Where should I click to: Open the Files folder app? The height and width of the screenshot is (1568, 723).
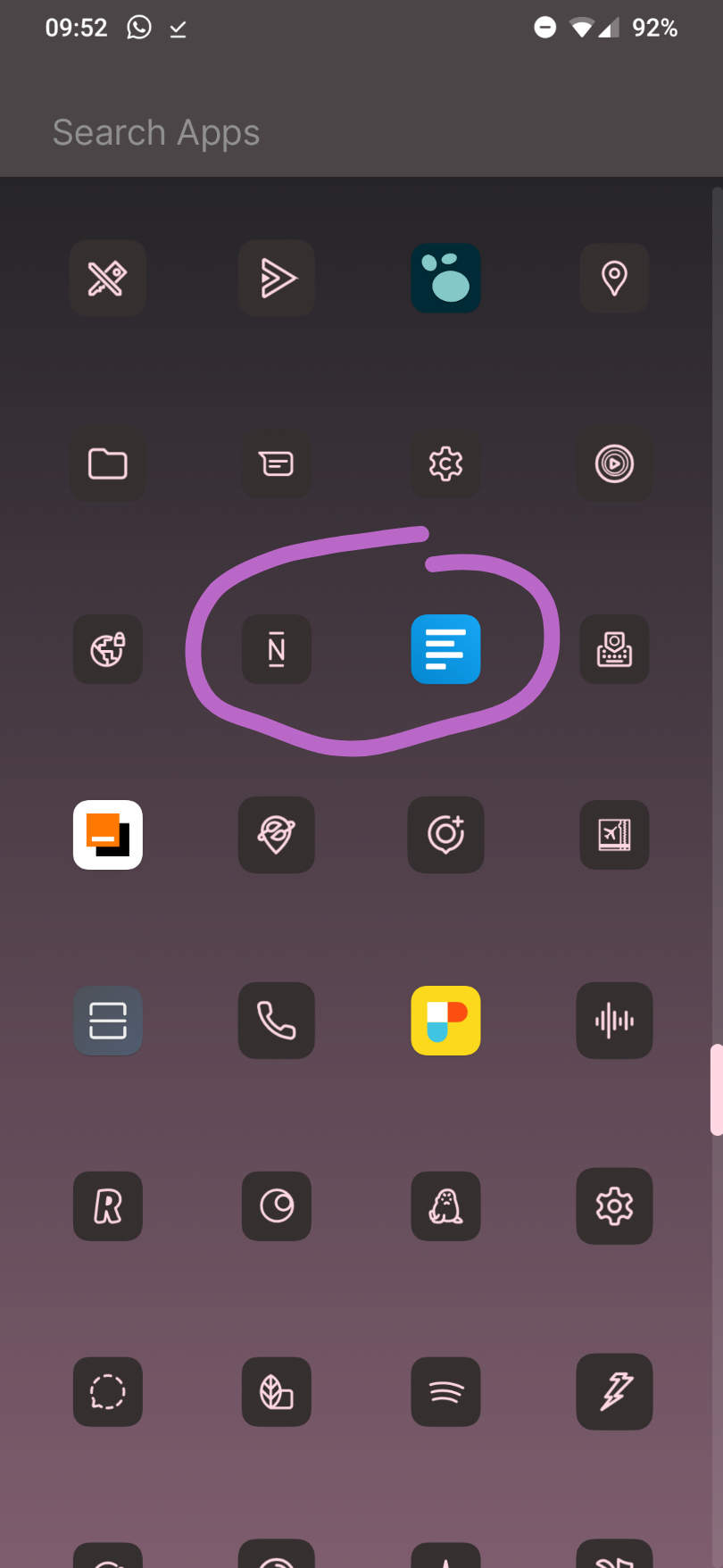pyautogui.click(x=107, y=463)
